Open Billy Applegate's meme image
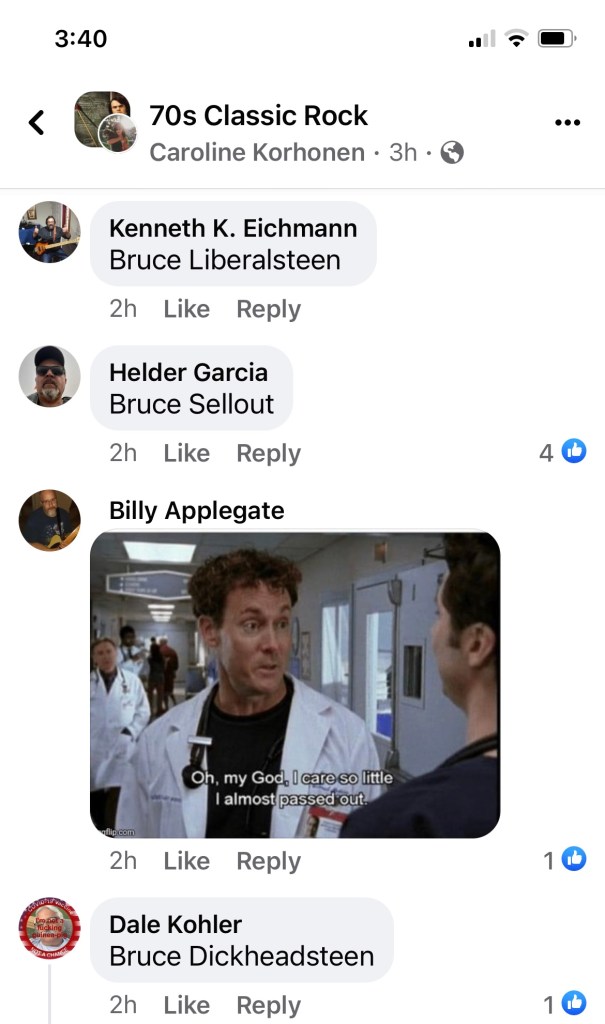The height and width of the screenshot is (1024, 605). point(295,685)
